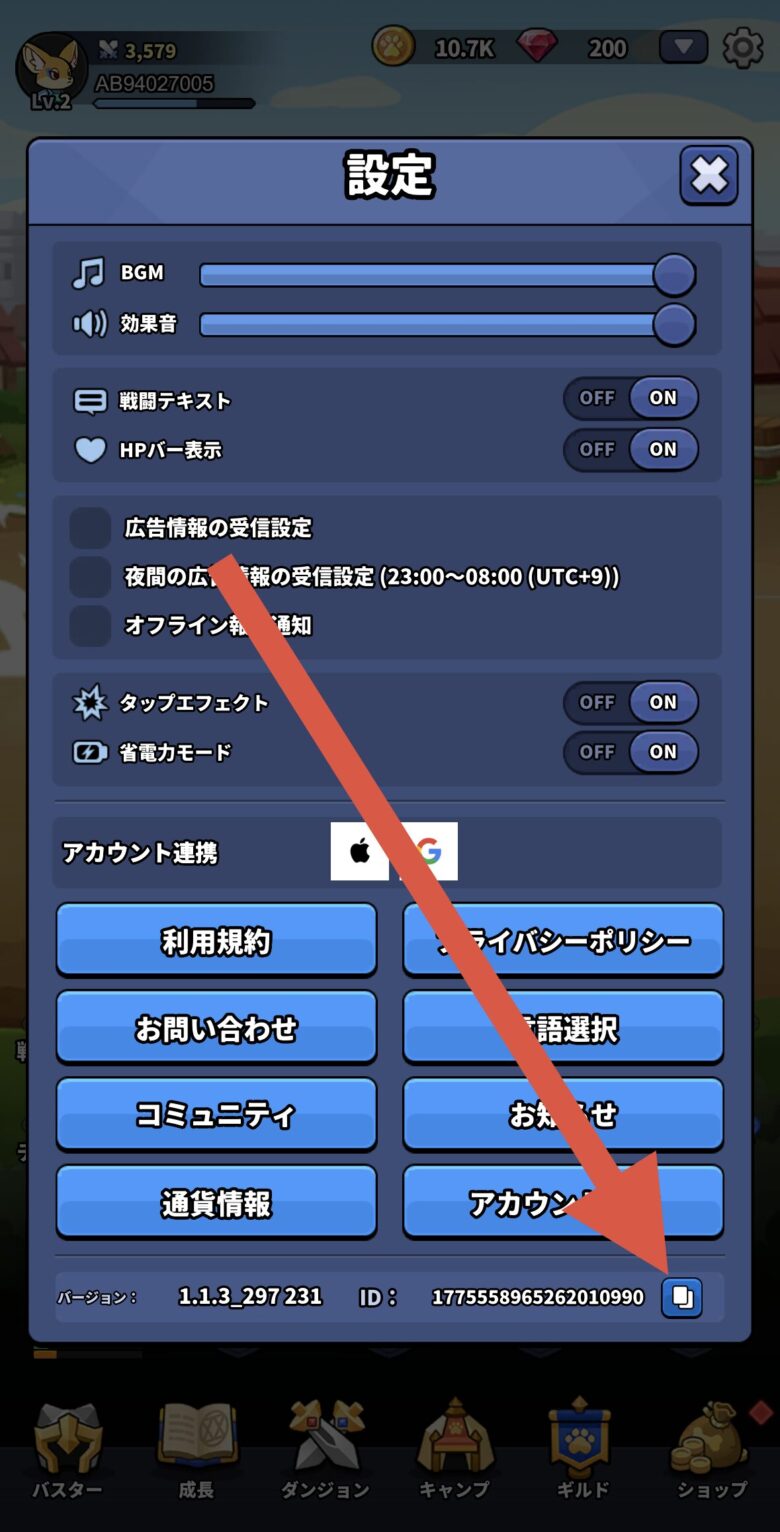This screenshot has width=780, height=1532.
Task: Copy the user ID
Action: click(682, 1297)
